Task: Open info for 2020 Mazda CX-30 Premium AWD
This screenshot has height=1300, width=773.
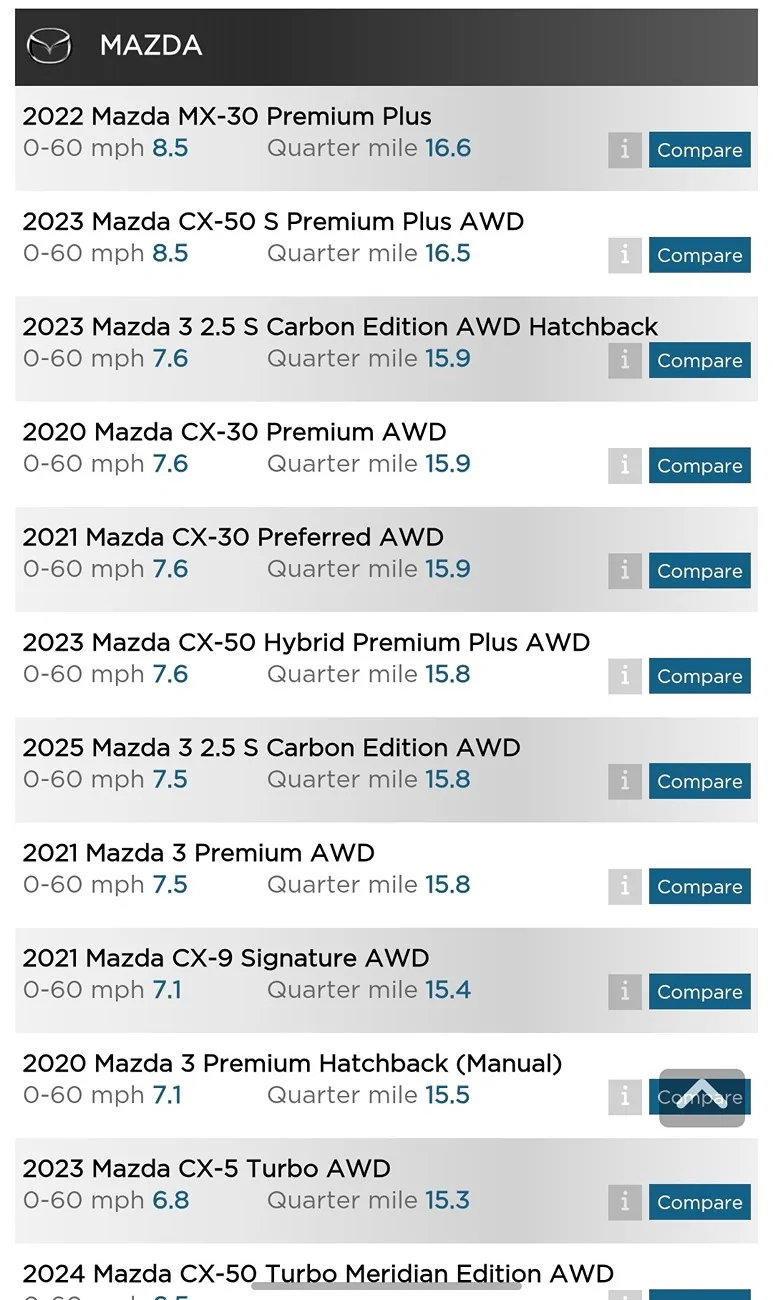Action: (625, 465)
